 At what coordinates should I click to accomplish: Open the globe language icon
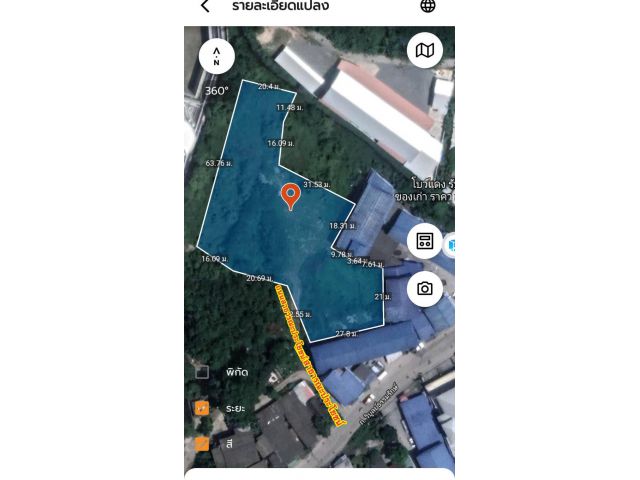coord(427,6)
